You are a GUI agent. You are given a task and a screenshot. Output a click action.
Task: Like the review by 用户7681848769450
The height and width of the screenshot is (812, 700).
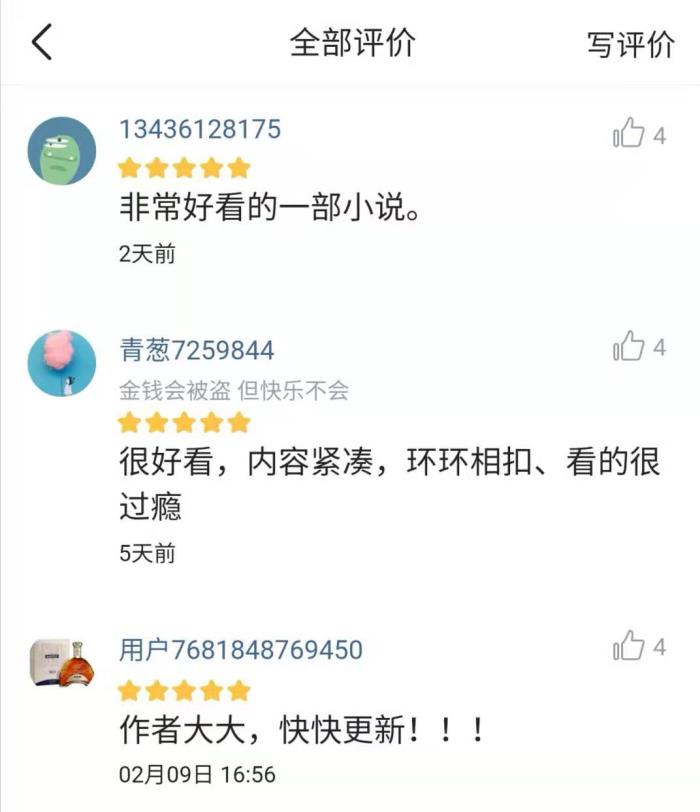(x=629, y=646)
